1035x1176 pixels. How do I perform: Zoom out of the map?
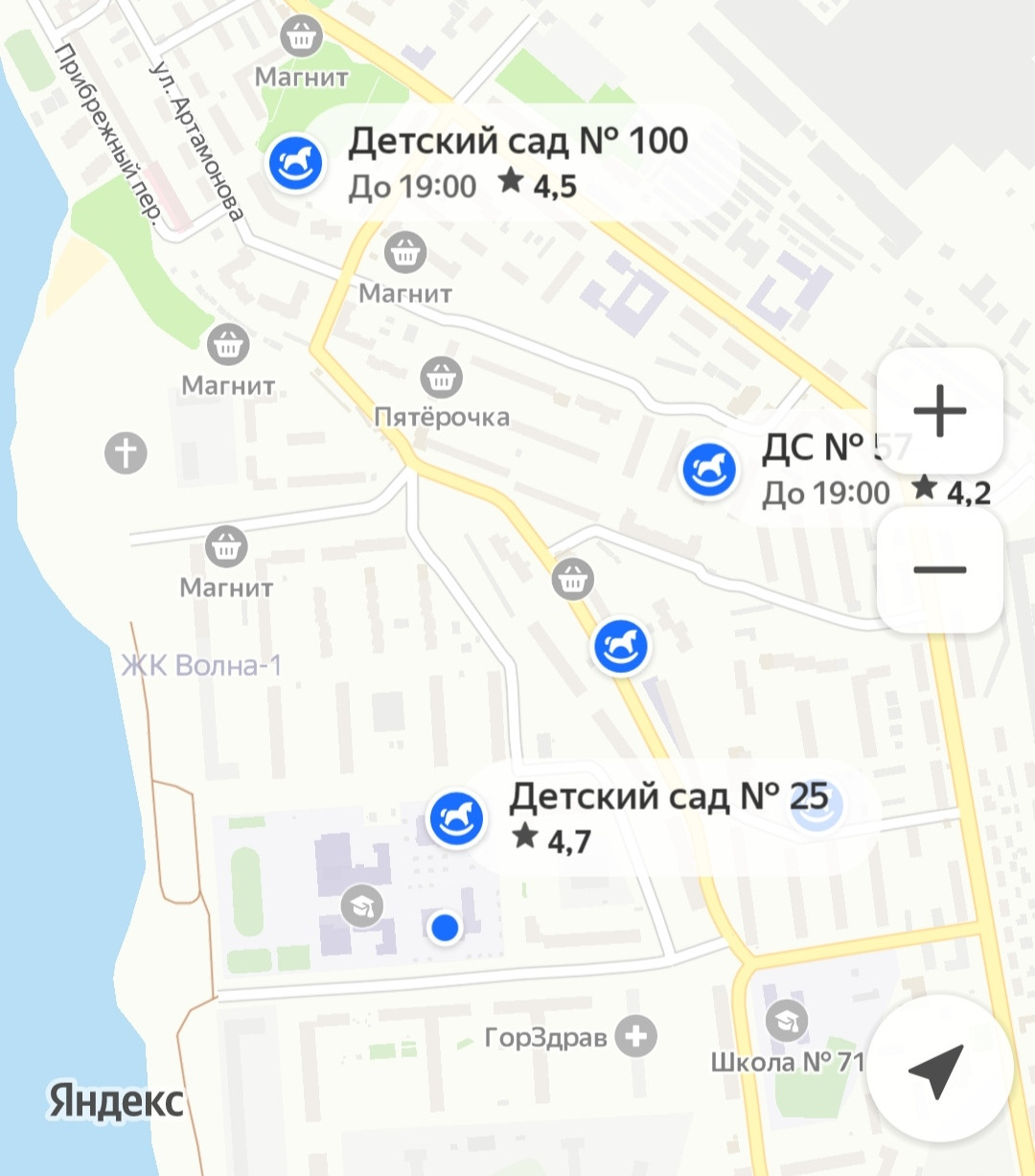[x=939, y=570]
